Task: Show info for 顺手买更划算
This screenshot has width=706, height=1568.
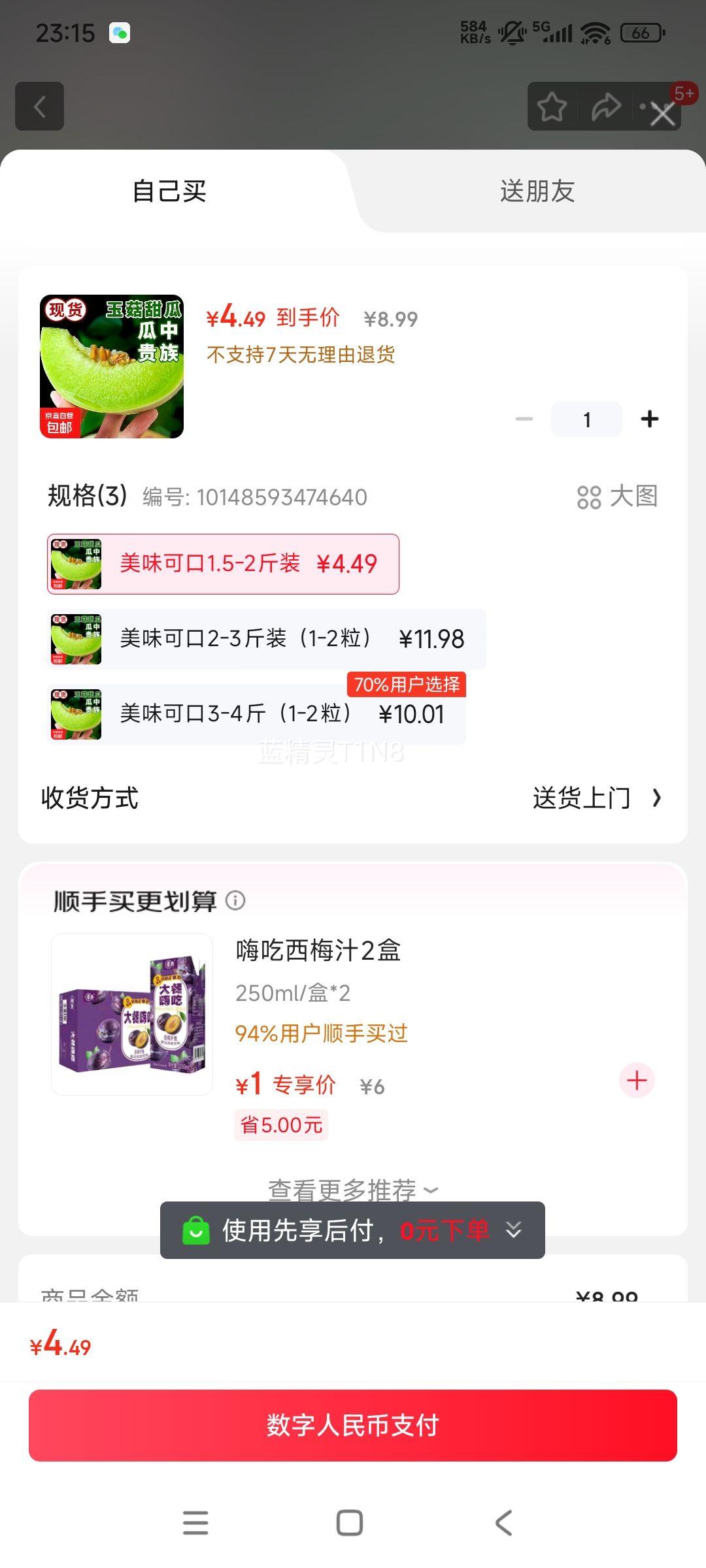Action: [x=235, y=900]
